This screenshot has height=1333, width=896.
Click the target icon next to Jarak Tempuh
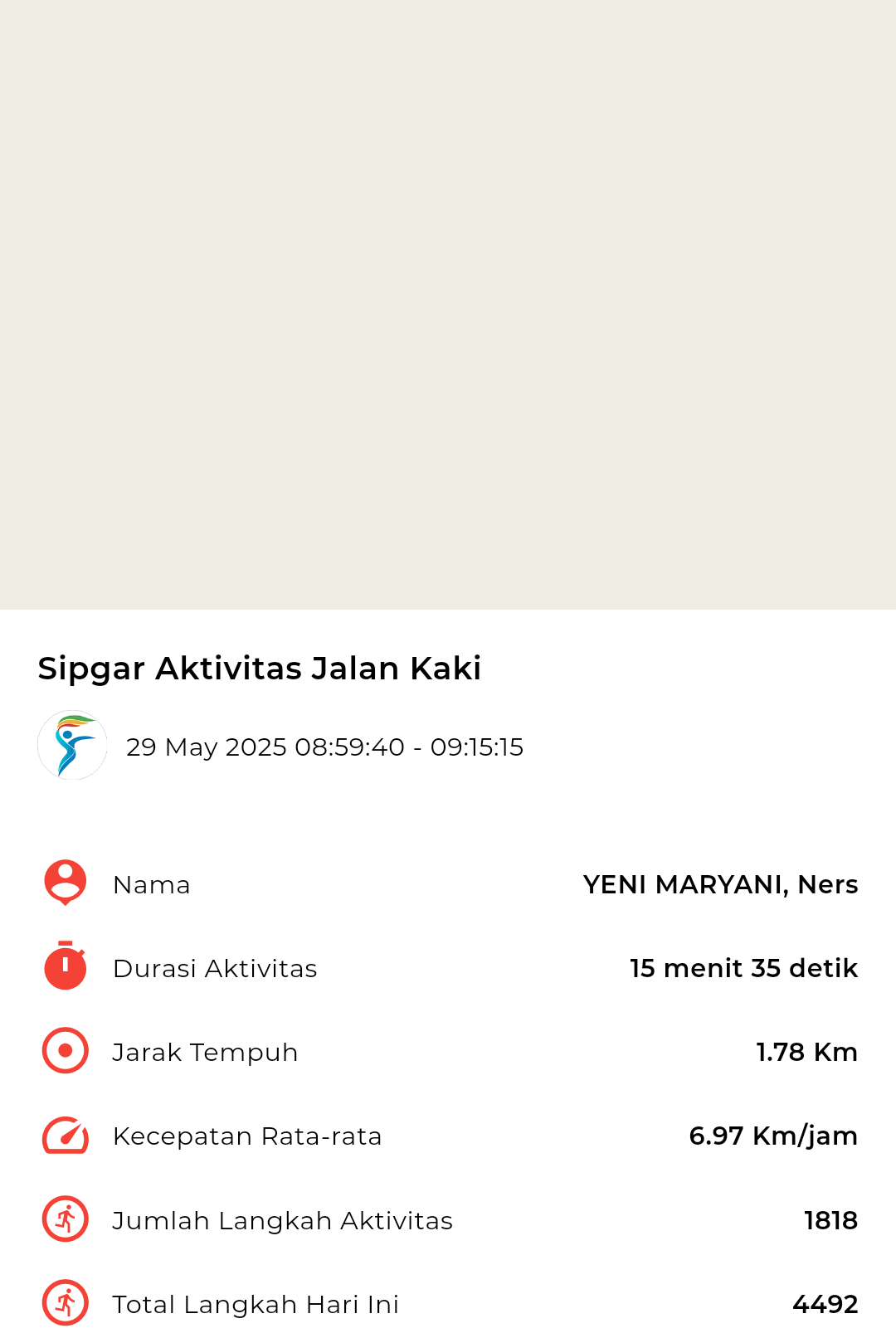point(64,1051)
